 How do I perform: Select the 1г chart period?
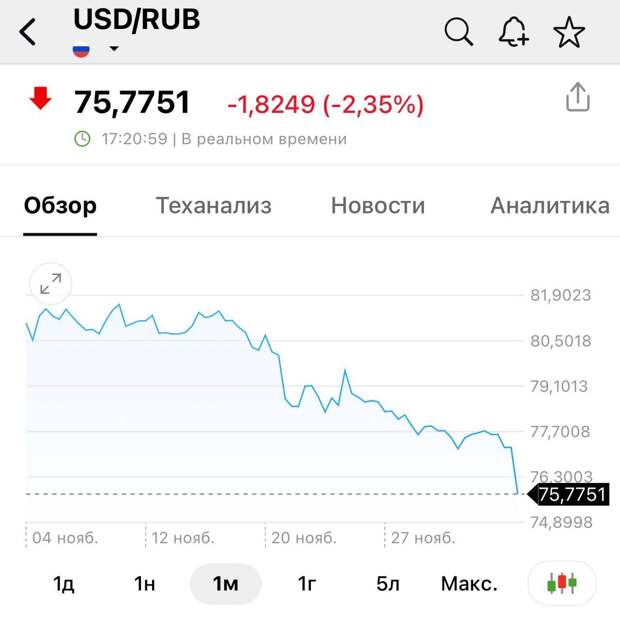coord(306,584)
